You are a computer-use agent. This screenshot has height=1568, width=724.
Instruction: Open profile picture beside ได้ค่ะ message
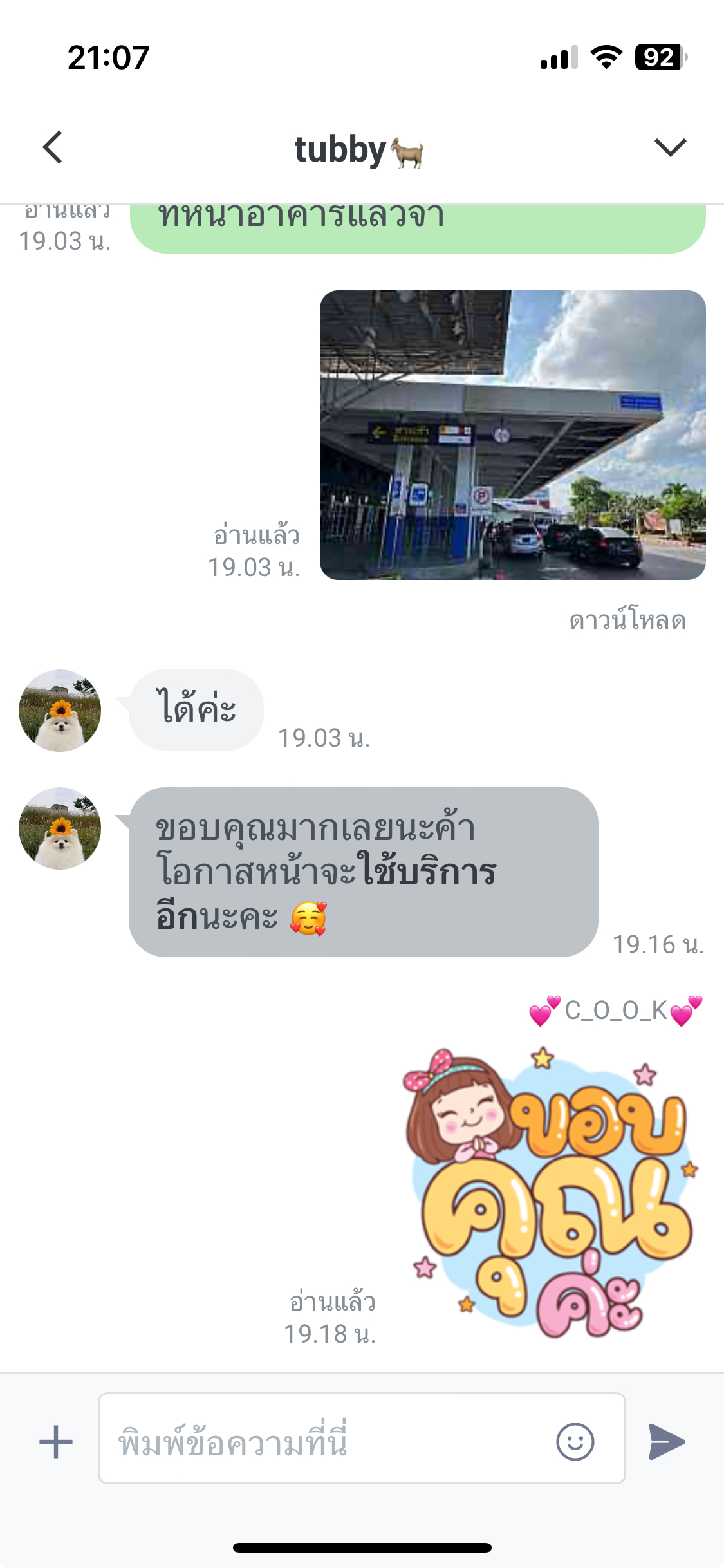click(x=60, y=711)
